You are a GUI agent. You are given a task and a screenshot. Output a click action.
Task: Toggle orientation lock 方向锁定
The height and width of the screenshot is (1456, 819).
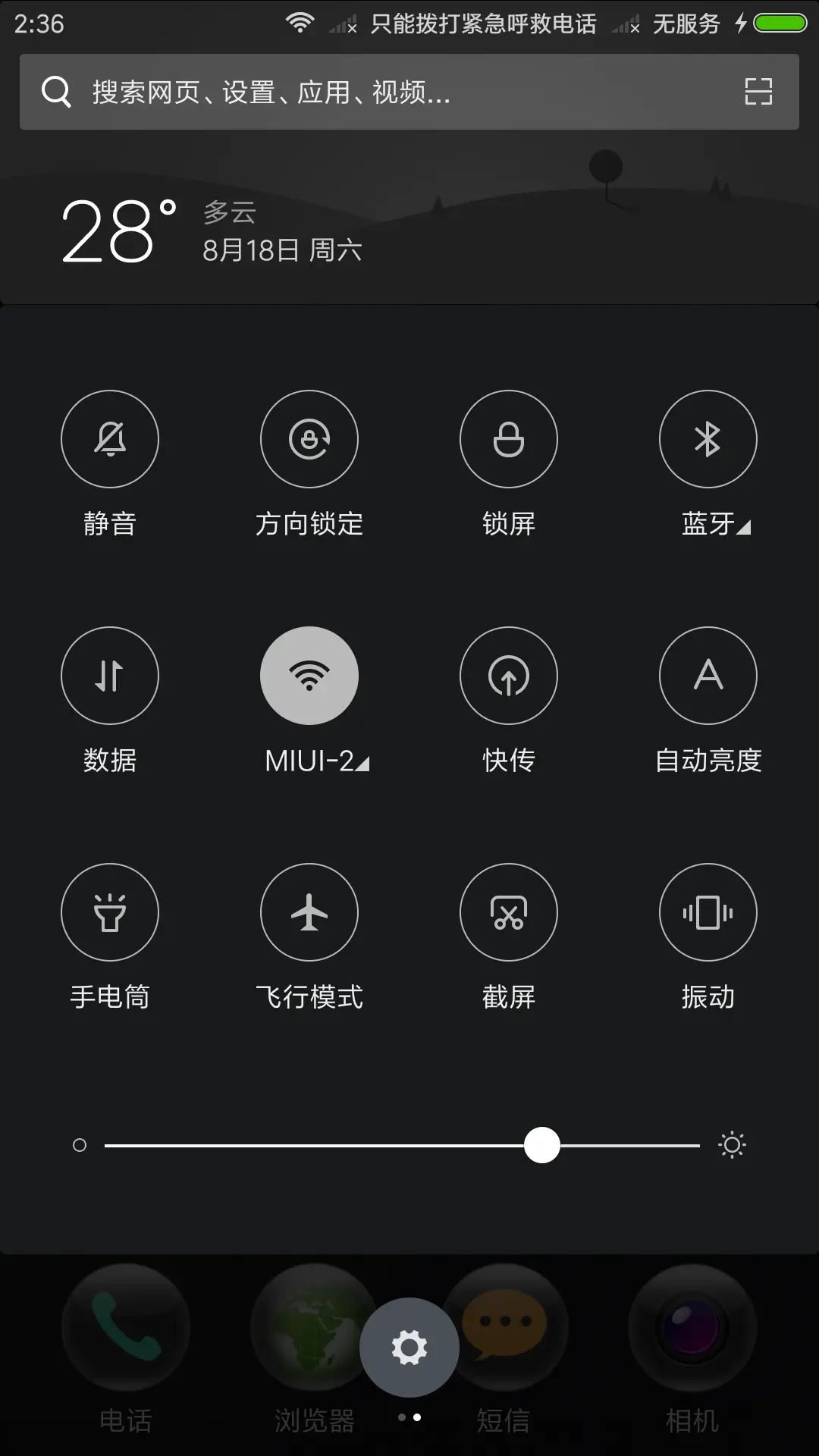pos(309,439)
